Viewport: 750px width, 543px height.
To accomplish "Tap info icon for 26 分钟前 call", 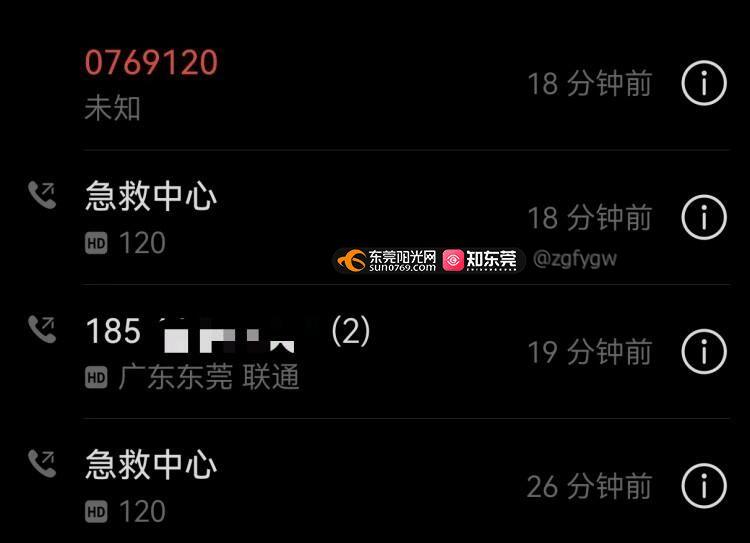I will pyautogui.click(x=703, y=487).
